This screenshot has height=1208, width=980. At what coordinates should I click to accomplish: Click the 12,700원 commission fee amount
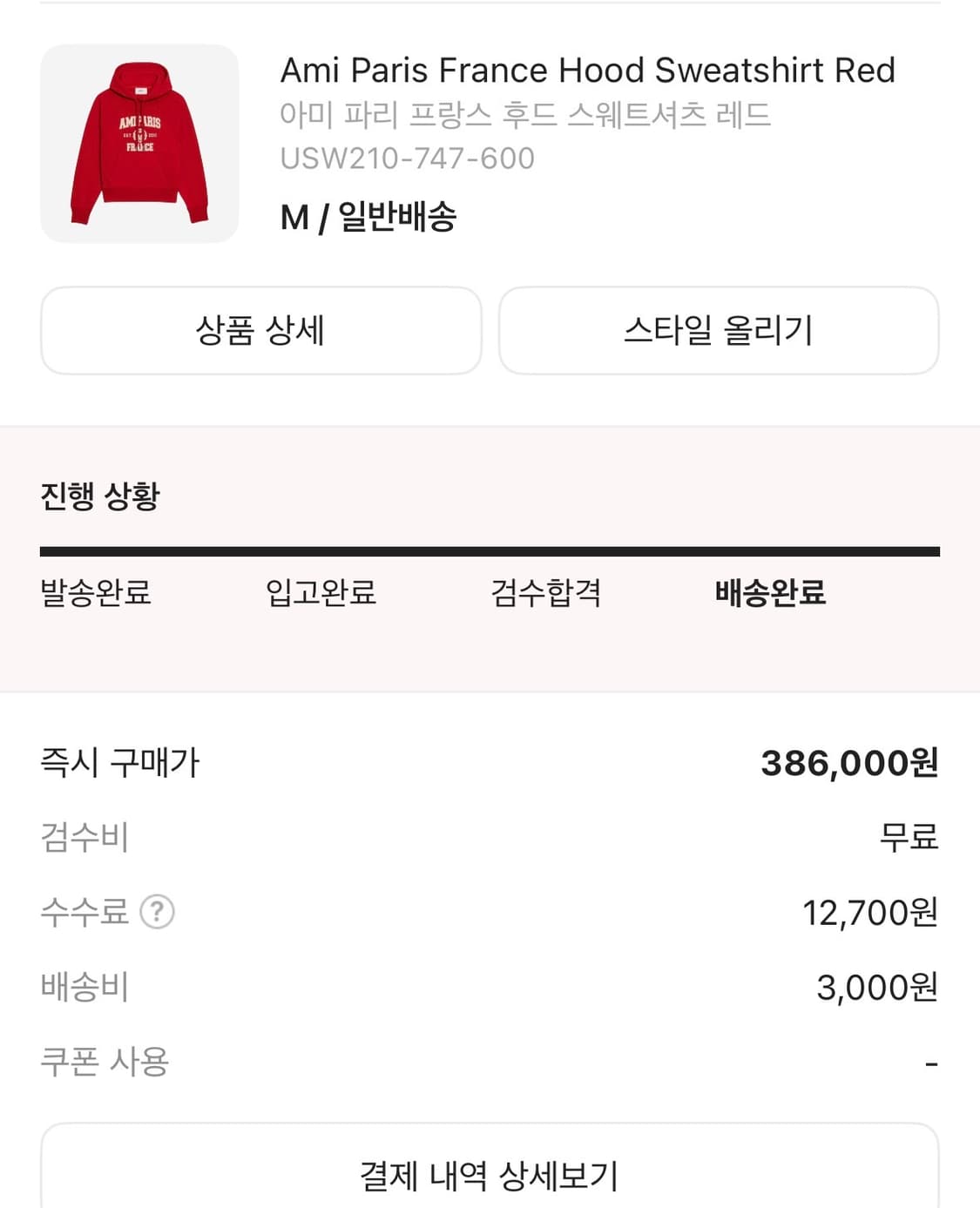pyautogui.click(x=871, y=913)
